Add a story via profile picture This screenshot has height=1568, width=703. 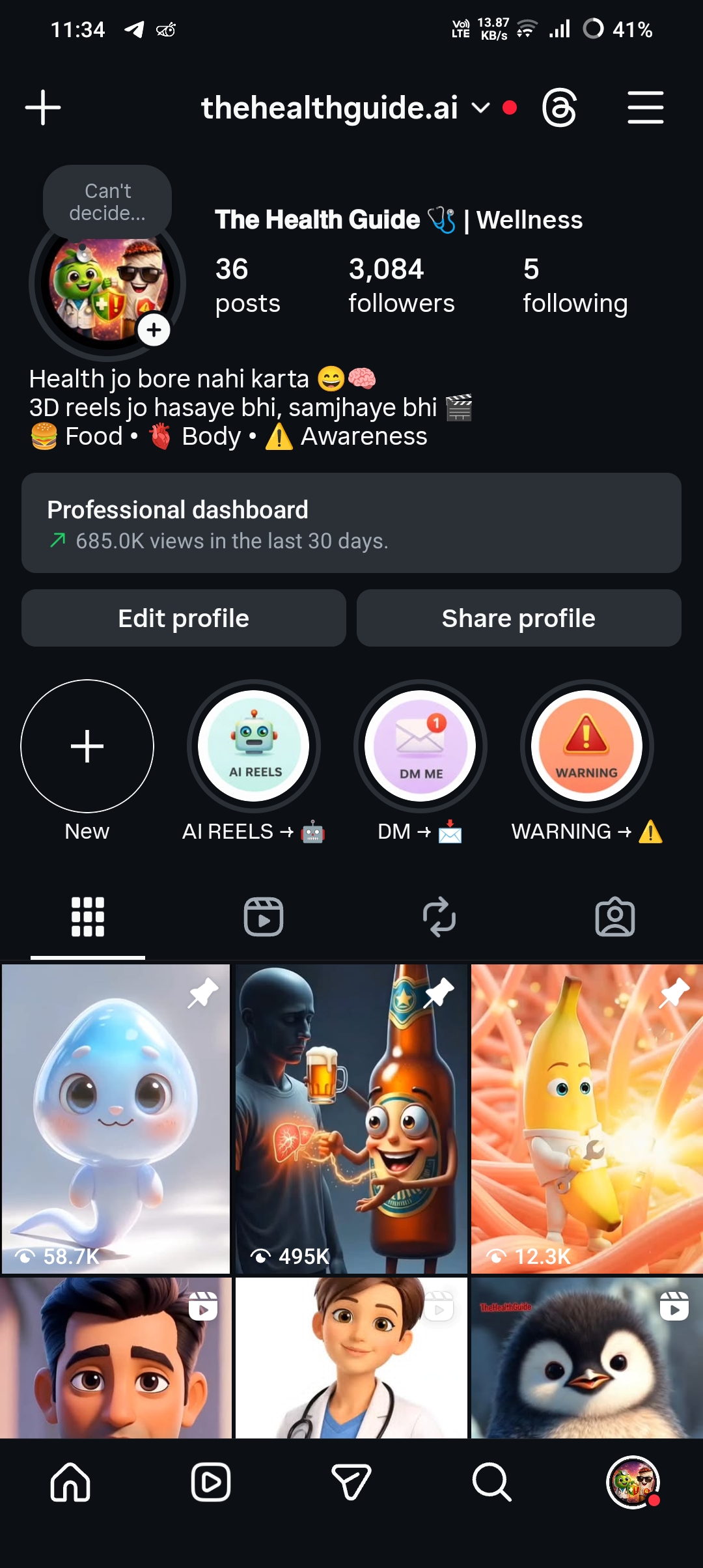[x=154, y=330]
